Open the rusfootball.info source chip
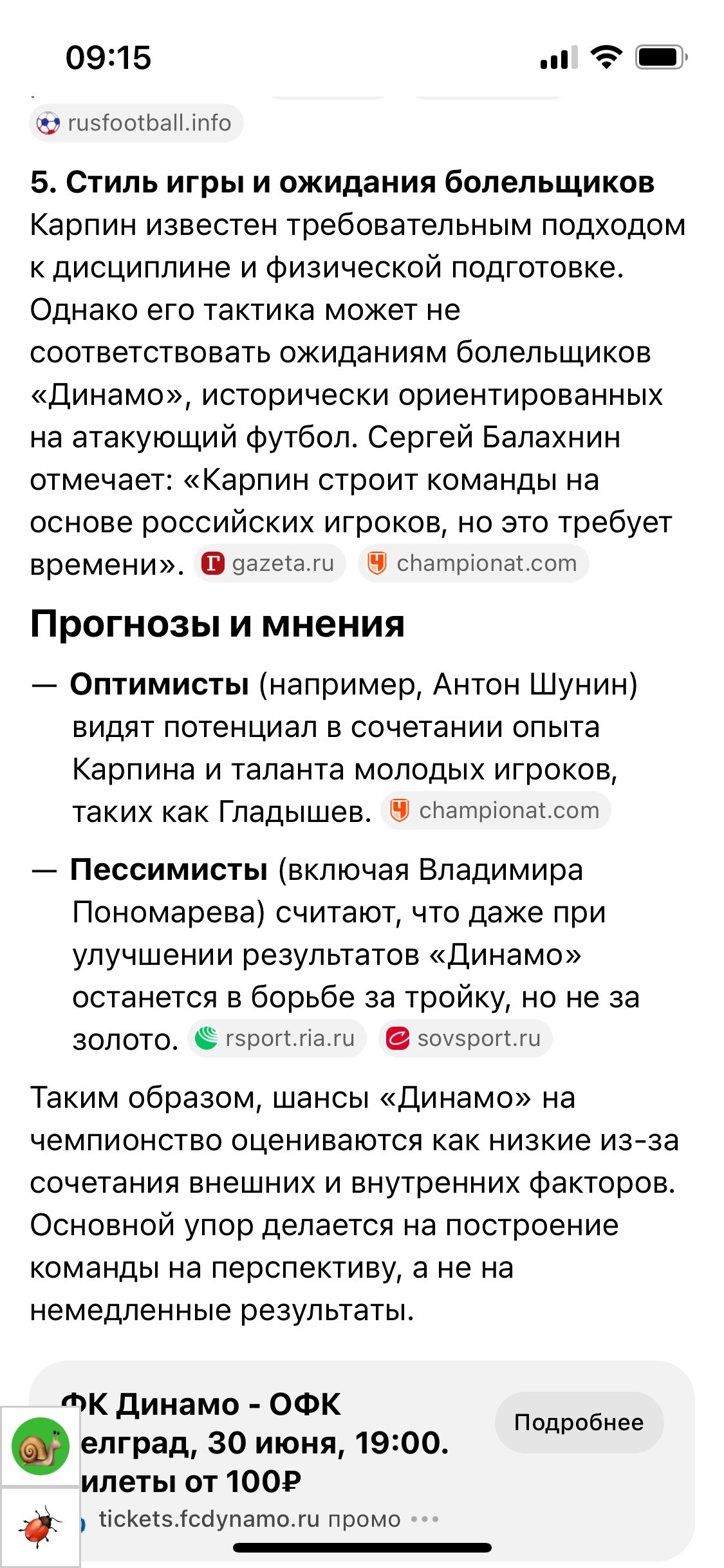 (x=136, y=123)
